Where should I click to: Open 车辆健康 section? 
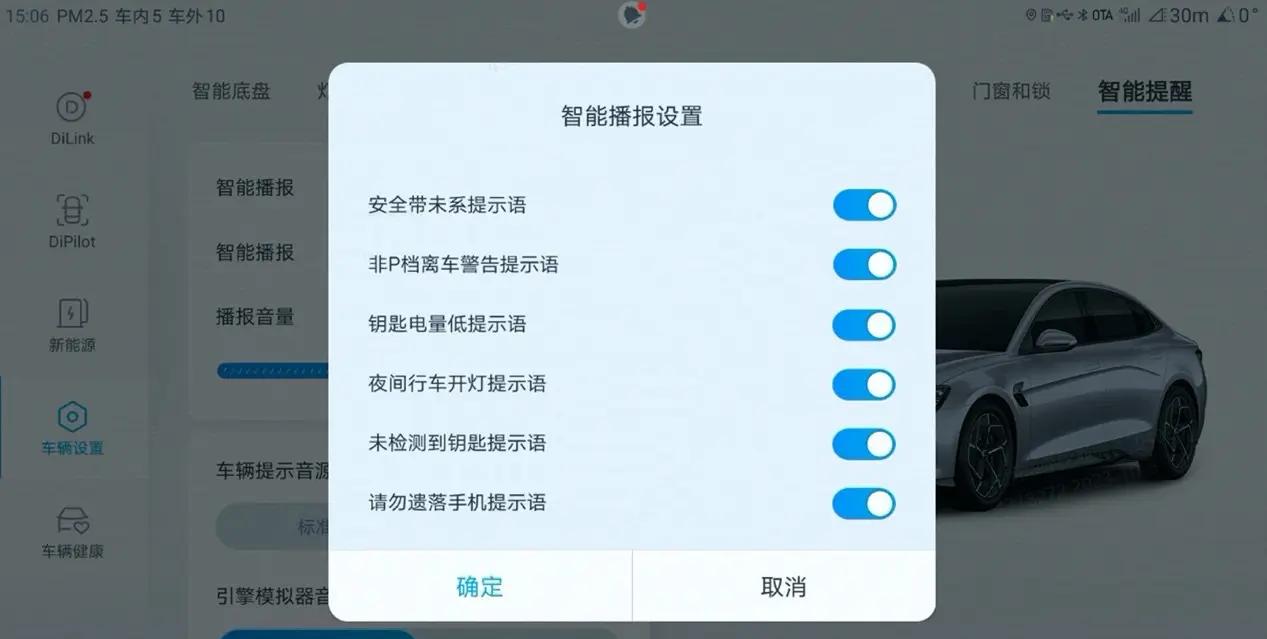(73, 532)
